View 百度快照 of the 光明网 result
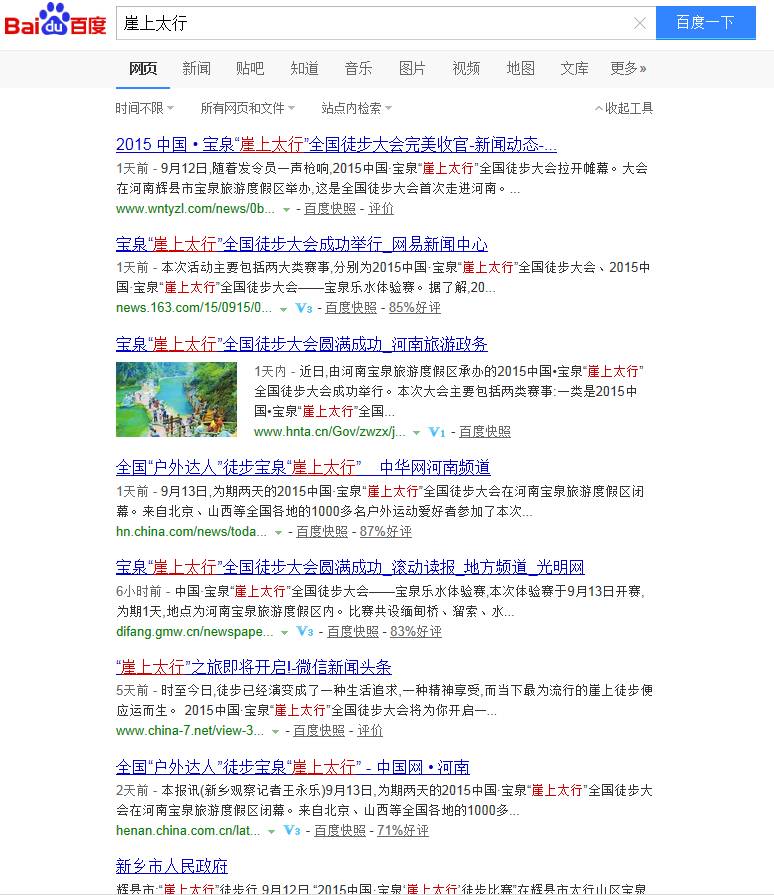The image size is (774, 895). coord(352,632)
